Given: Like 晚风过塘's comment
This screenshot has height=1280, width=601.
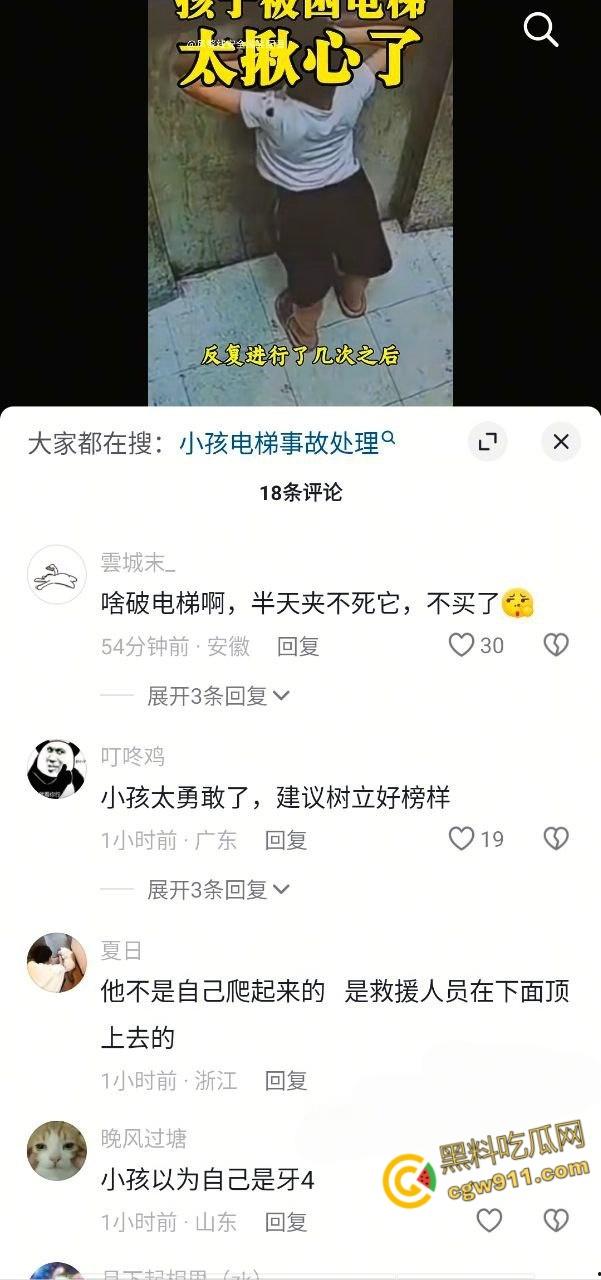Looking at the screenshot, I should (489, 1221).
